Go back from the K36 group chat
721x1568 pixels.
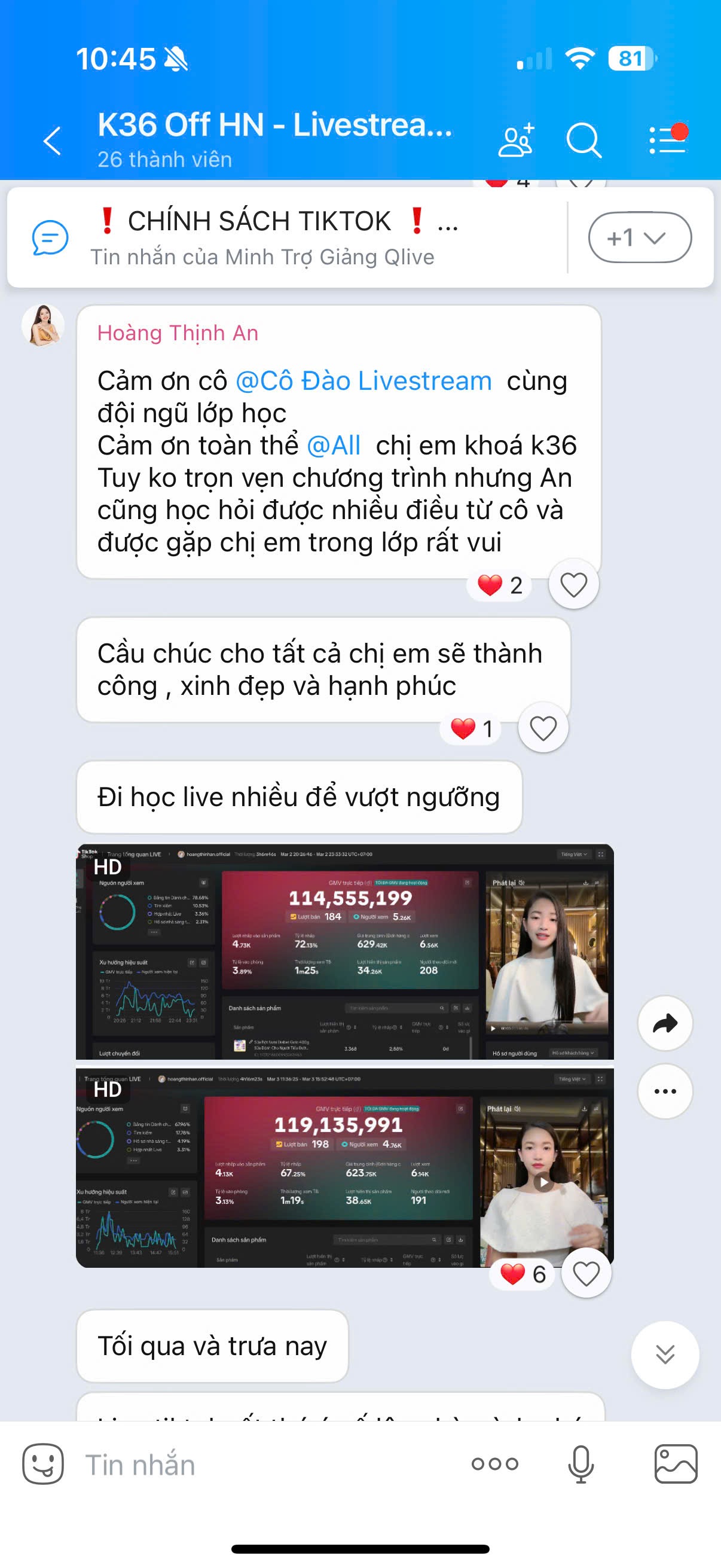[x=53, y=141]
